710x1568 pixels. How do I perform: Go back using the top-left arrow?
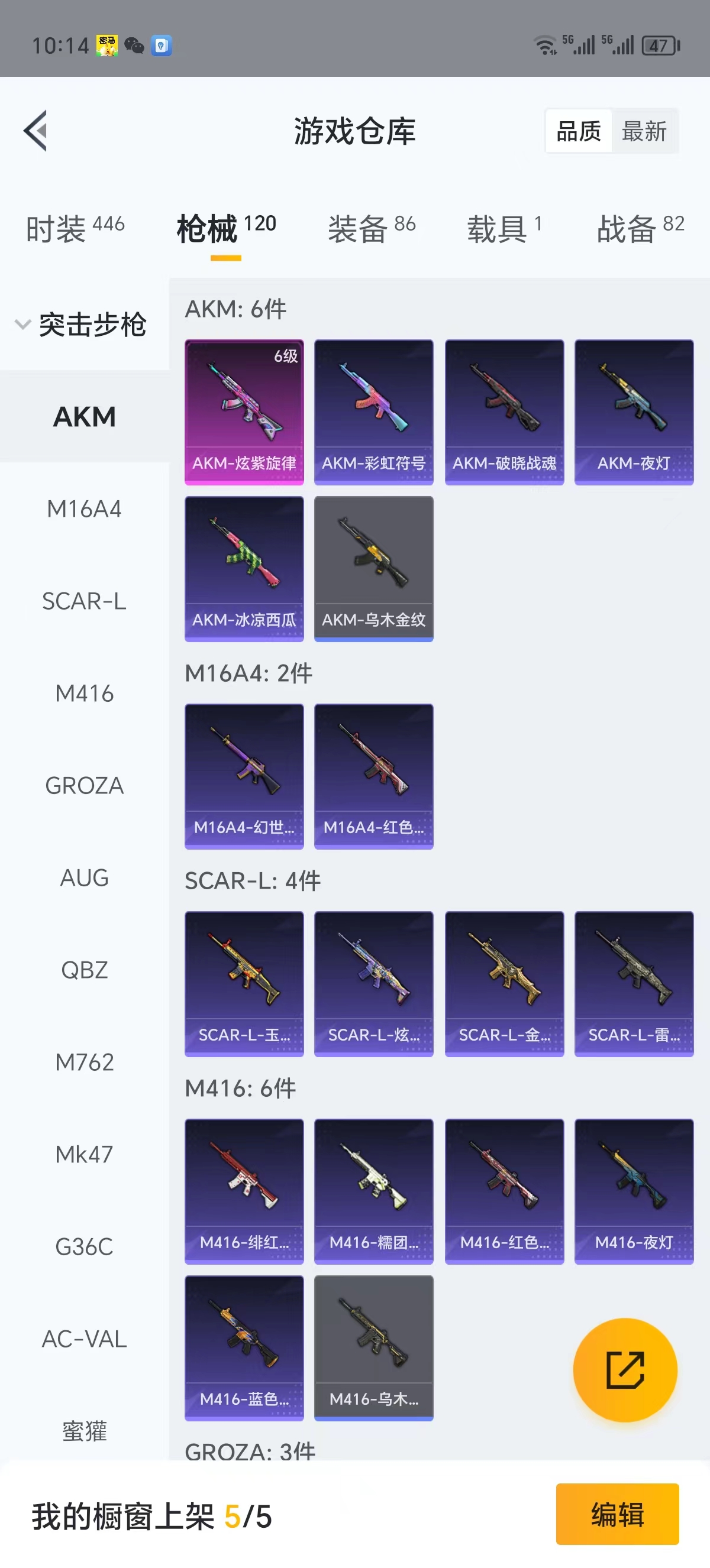(35, 131)
